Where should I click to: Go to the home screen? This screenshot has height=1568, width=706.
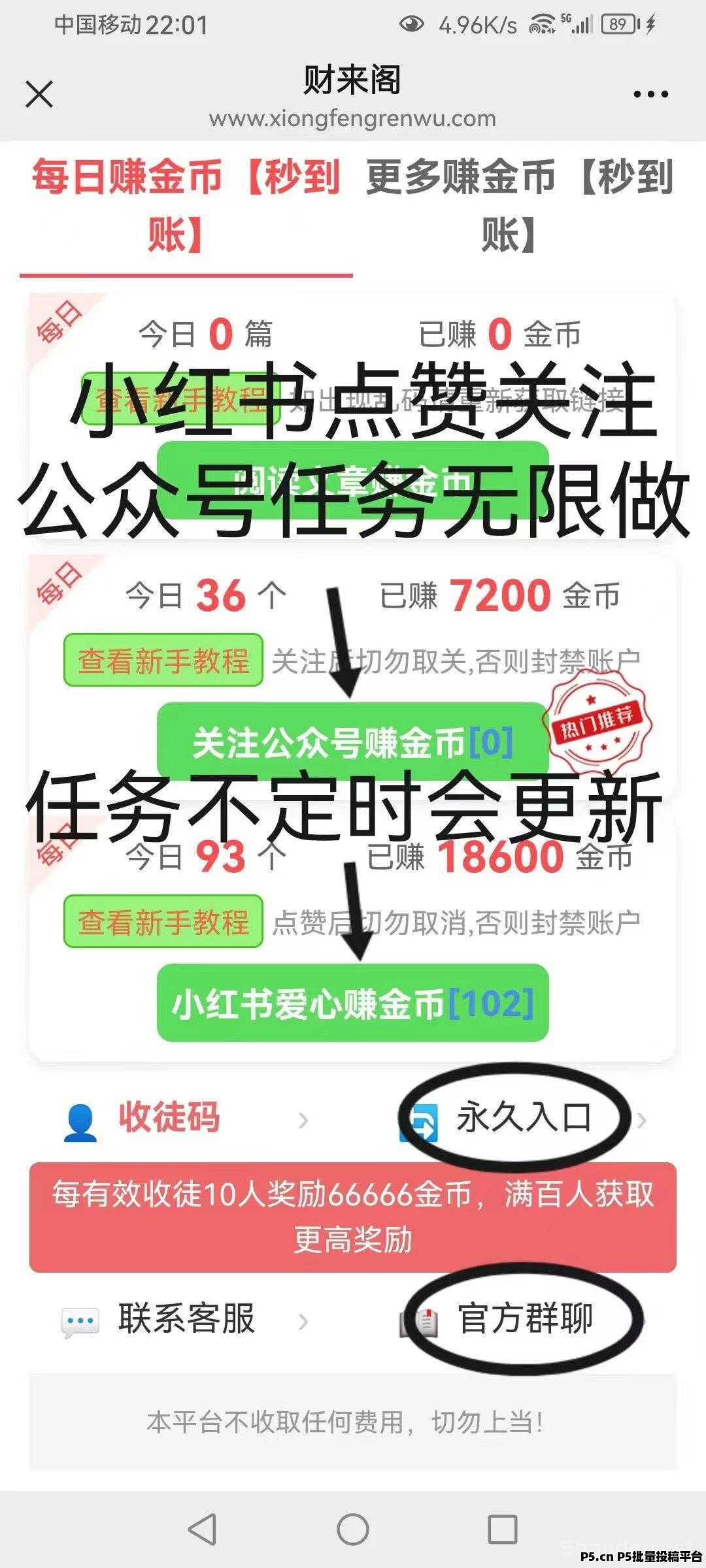coord(353,1529)
